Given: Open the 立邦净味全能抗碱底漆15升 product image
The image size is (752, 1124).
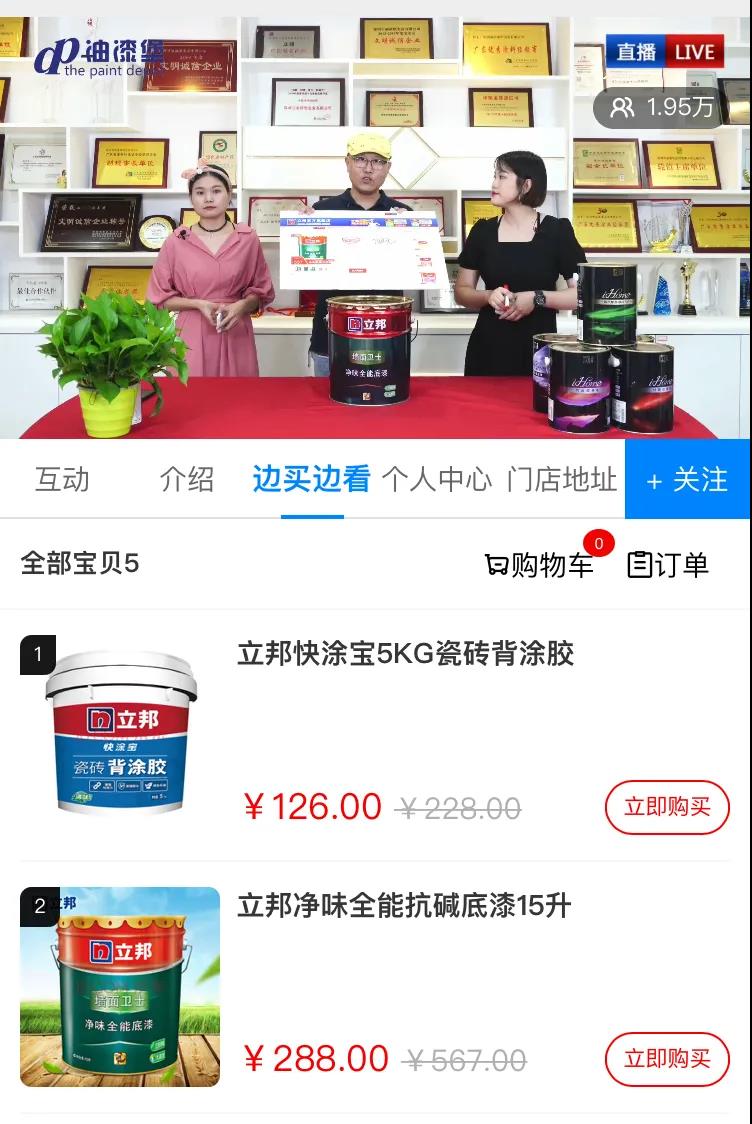Looking at the screenshot, I should pyautogui.click(x=120, y=987).
